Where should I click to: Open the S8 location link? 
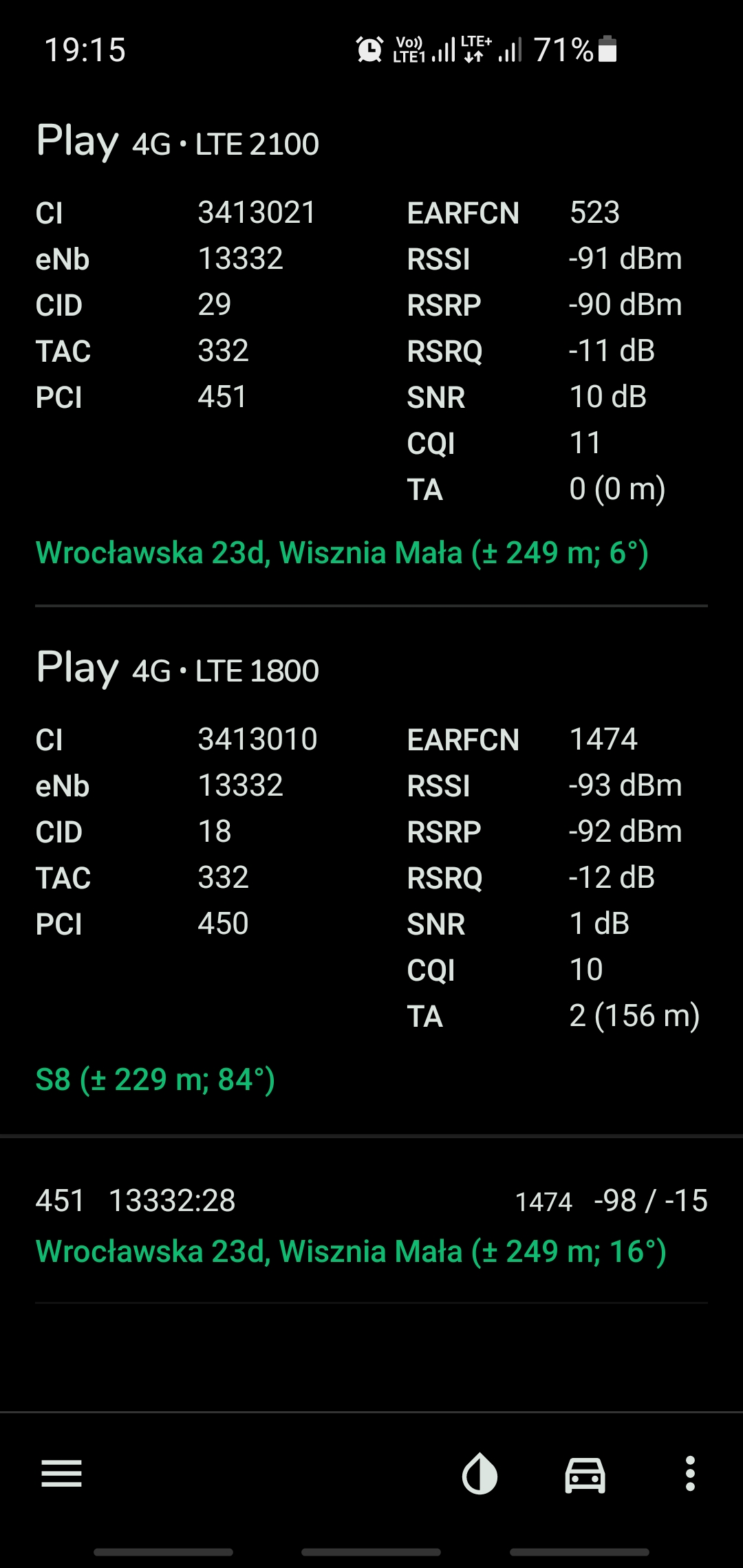click(x=155, y=1080)
